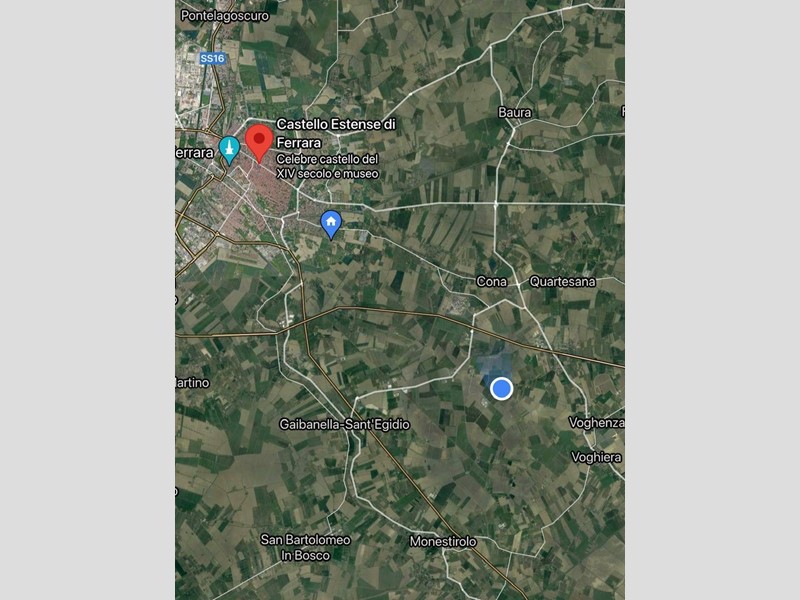Select the teal monument marker near Ferrara

click(230, 149)
